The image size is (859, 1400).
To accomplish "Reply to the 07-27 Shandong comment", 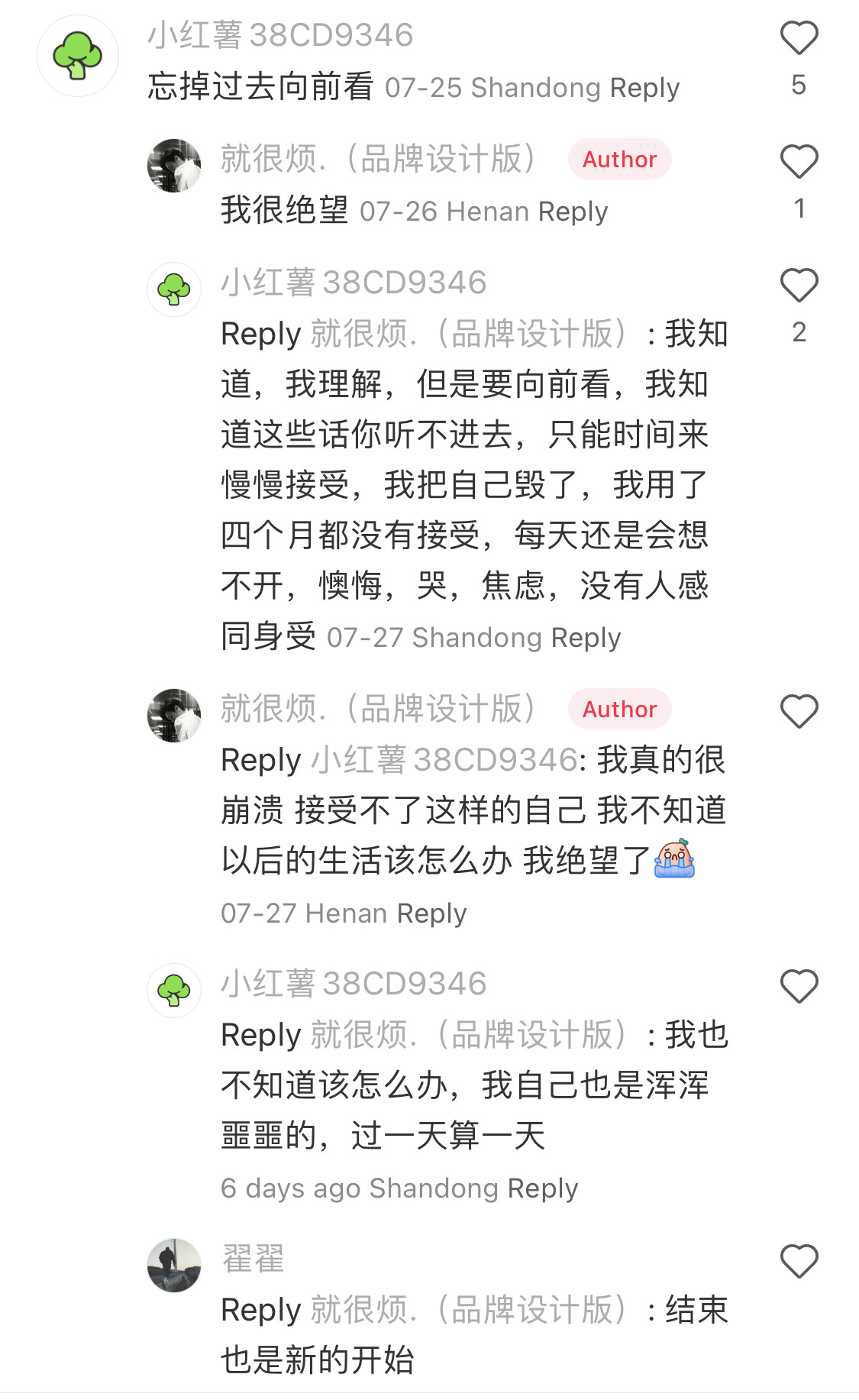I will 586,638.
